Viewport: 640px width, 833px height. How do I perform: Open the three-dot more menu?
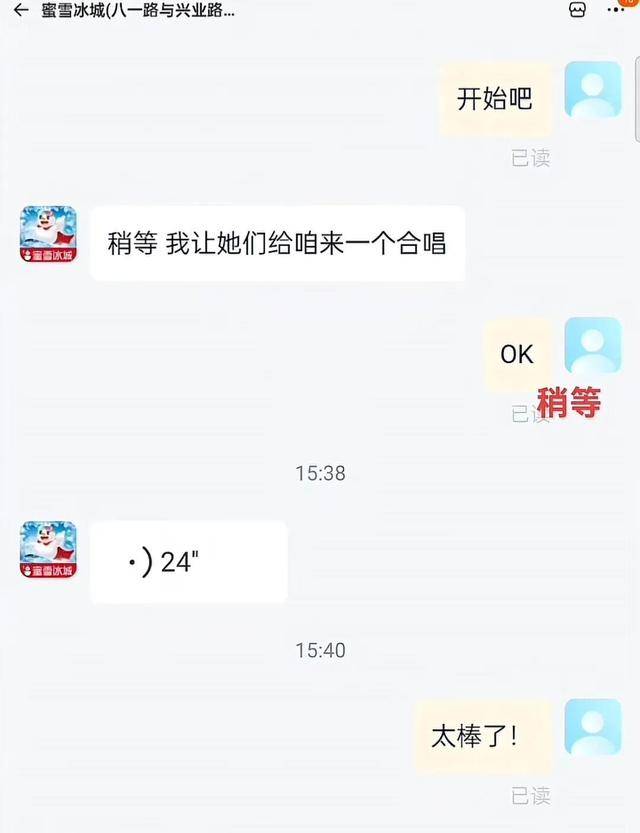tap(619, 12)
